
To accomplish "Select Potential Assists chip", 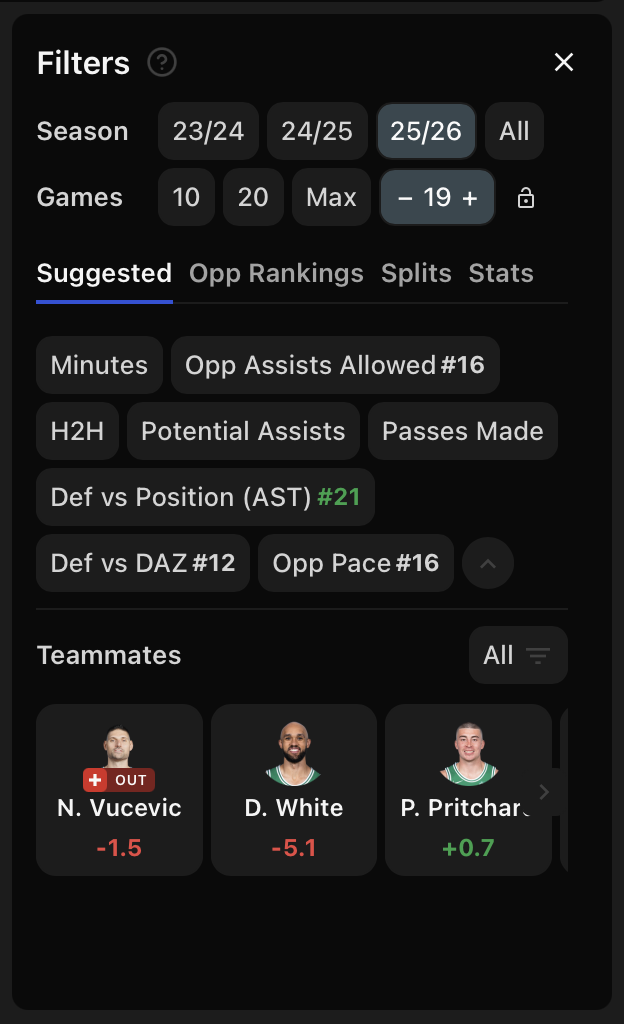I will 243,431.
